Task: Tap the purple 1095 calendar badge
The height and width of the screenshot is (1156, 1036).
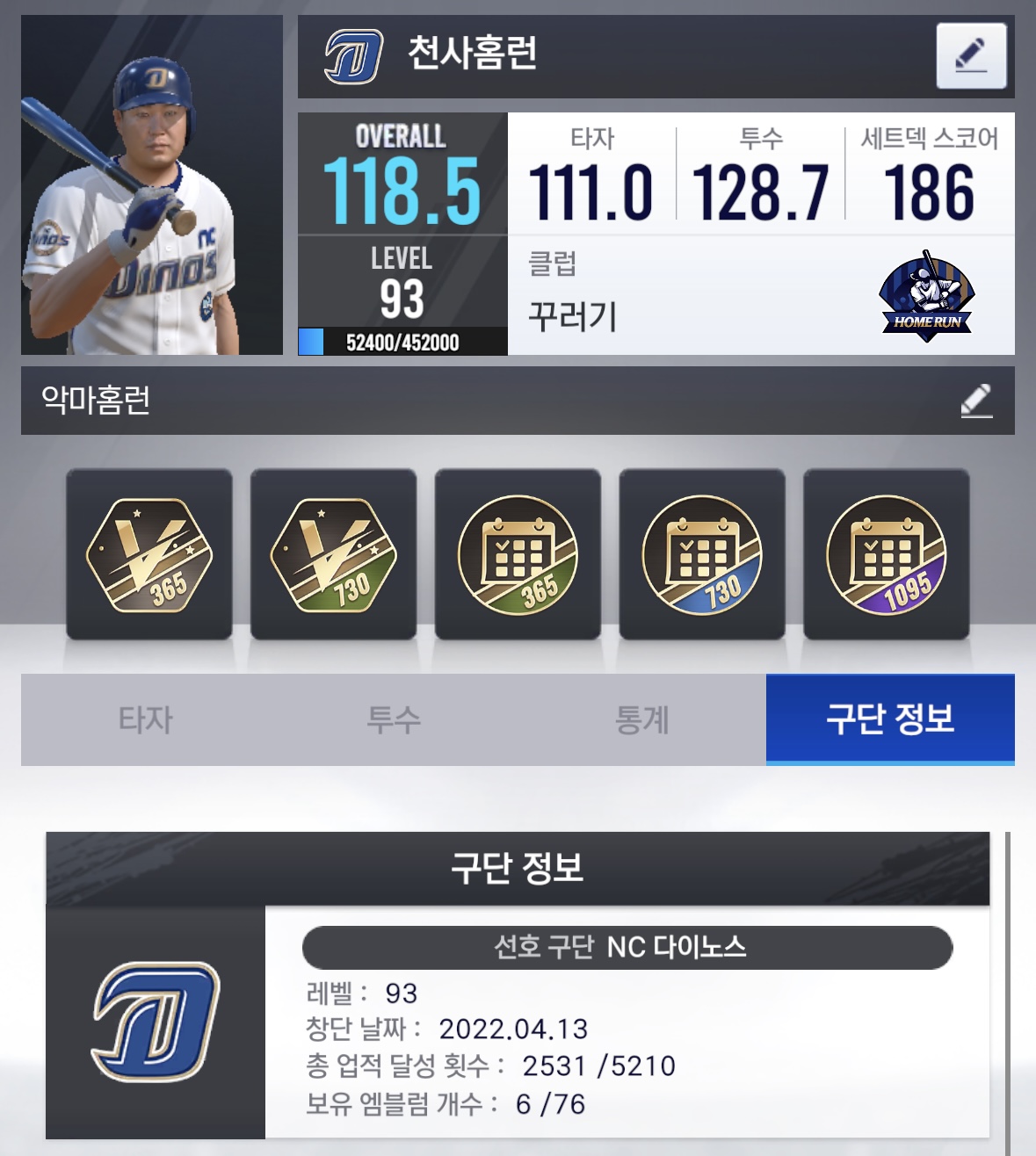Action: point(886,554)
